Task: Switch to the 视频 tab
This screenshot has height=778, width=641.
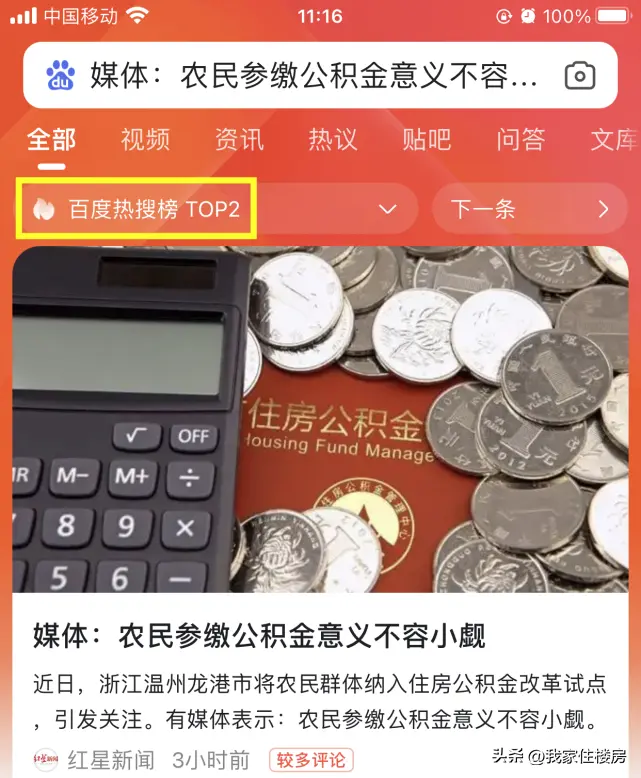Action: pos(145,139)
